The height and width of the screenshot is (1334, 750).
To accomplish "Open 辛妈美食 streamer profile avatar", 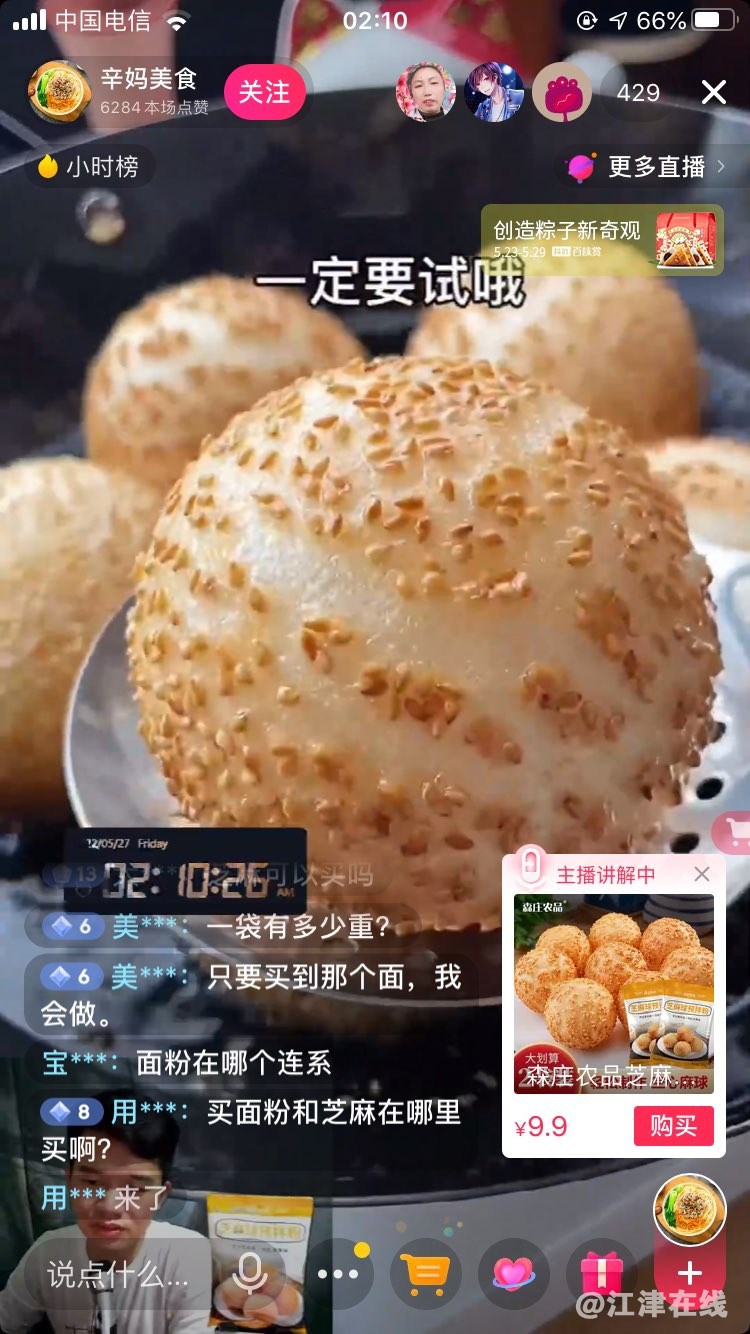I will [x=59, y=92].
